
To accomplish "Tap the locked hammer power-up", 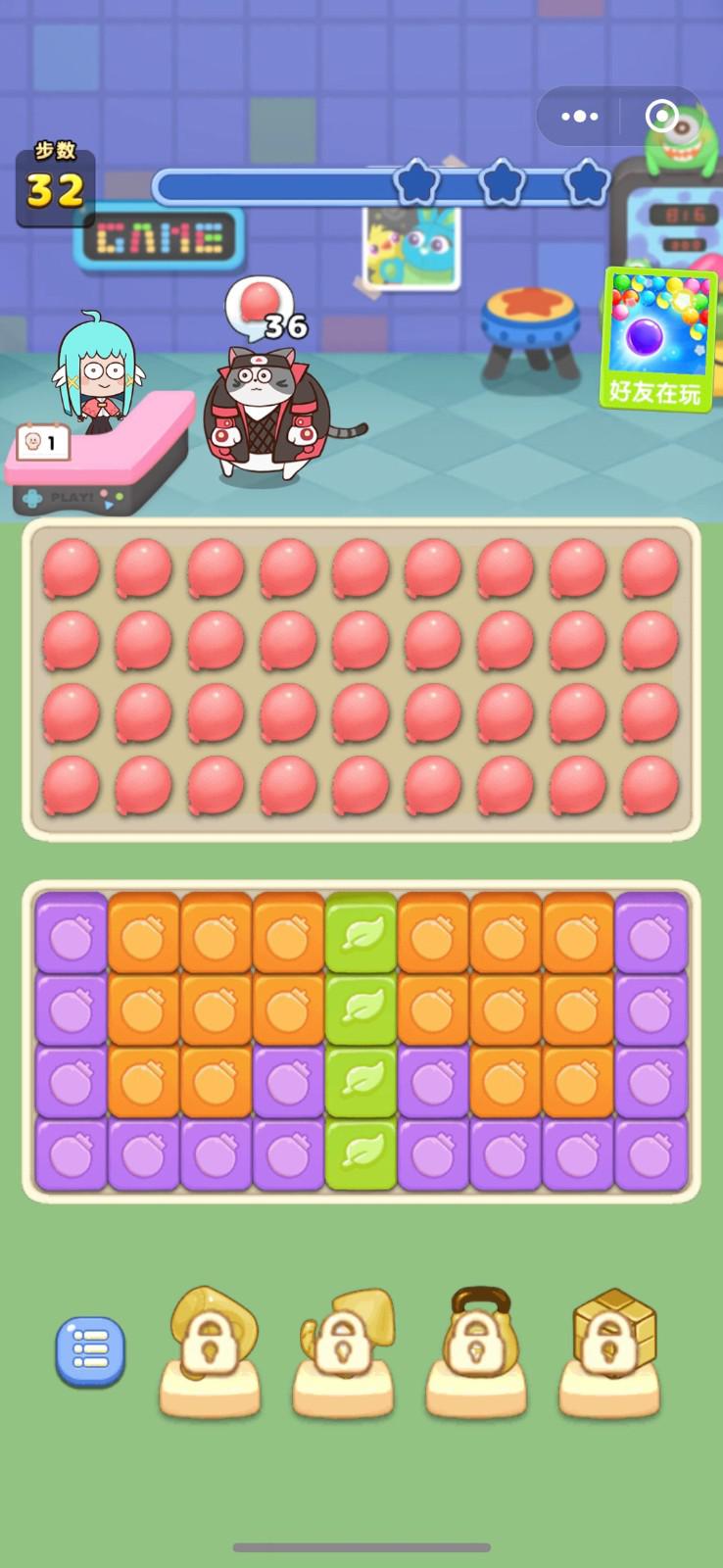I will pos(343,1345).
